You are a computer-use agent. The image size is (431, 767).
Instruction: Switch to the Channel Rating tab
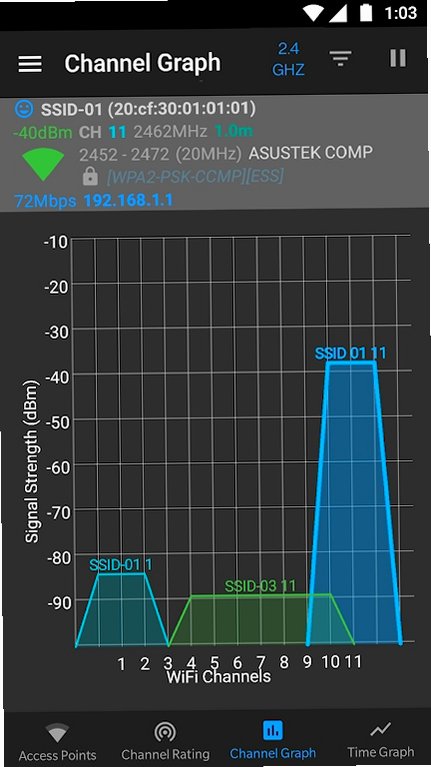coord(165,743)
